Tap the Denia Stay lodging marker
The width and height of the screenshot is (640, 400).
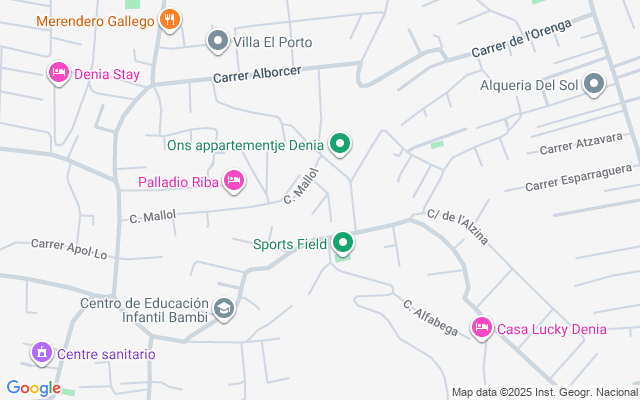(x=59, y=72)
